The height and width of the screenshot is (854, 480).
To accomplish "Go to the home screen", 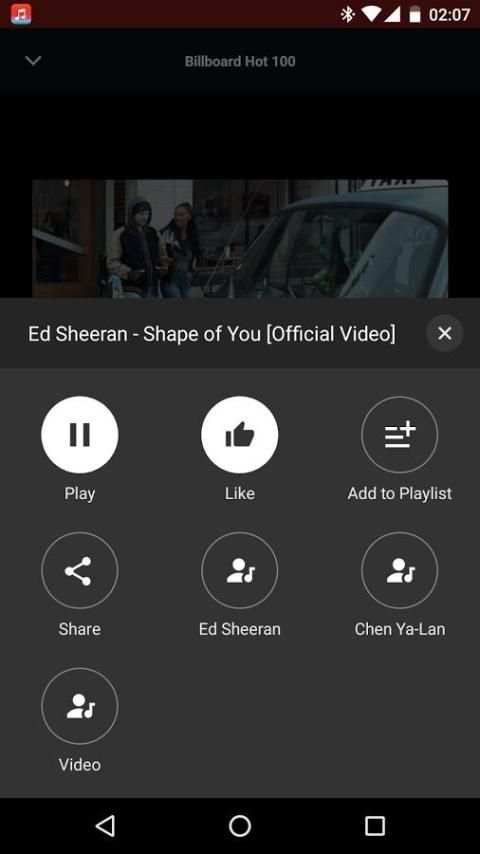I will tap(240, 826).
